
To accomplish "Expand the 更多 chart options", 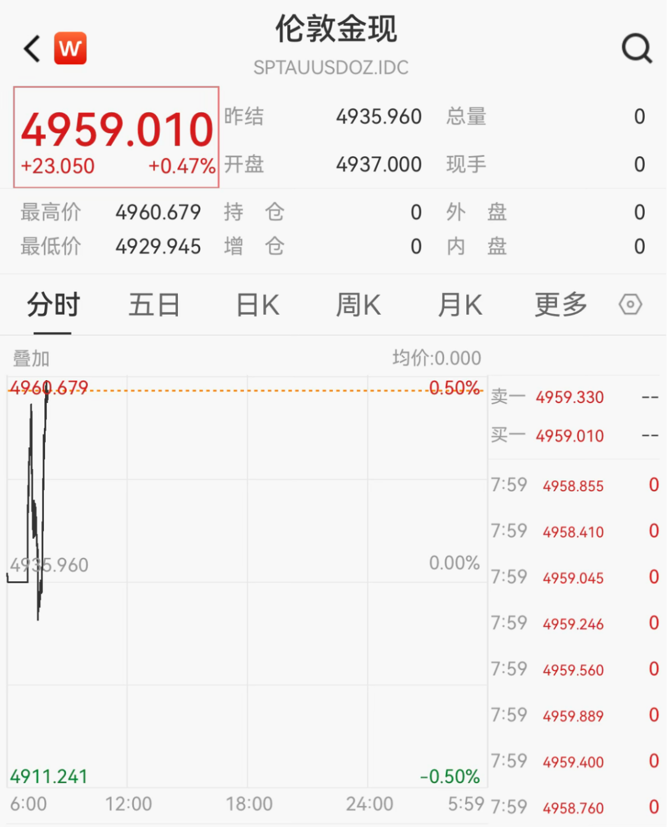I will point(561,305).
